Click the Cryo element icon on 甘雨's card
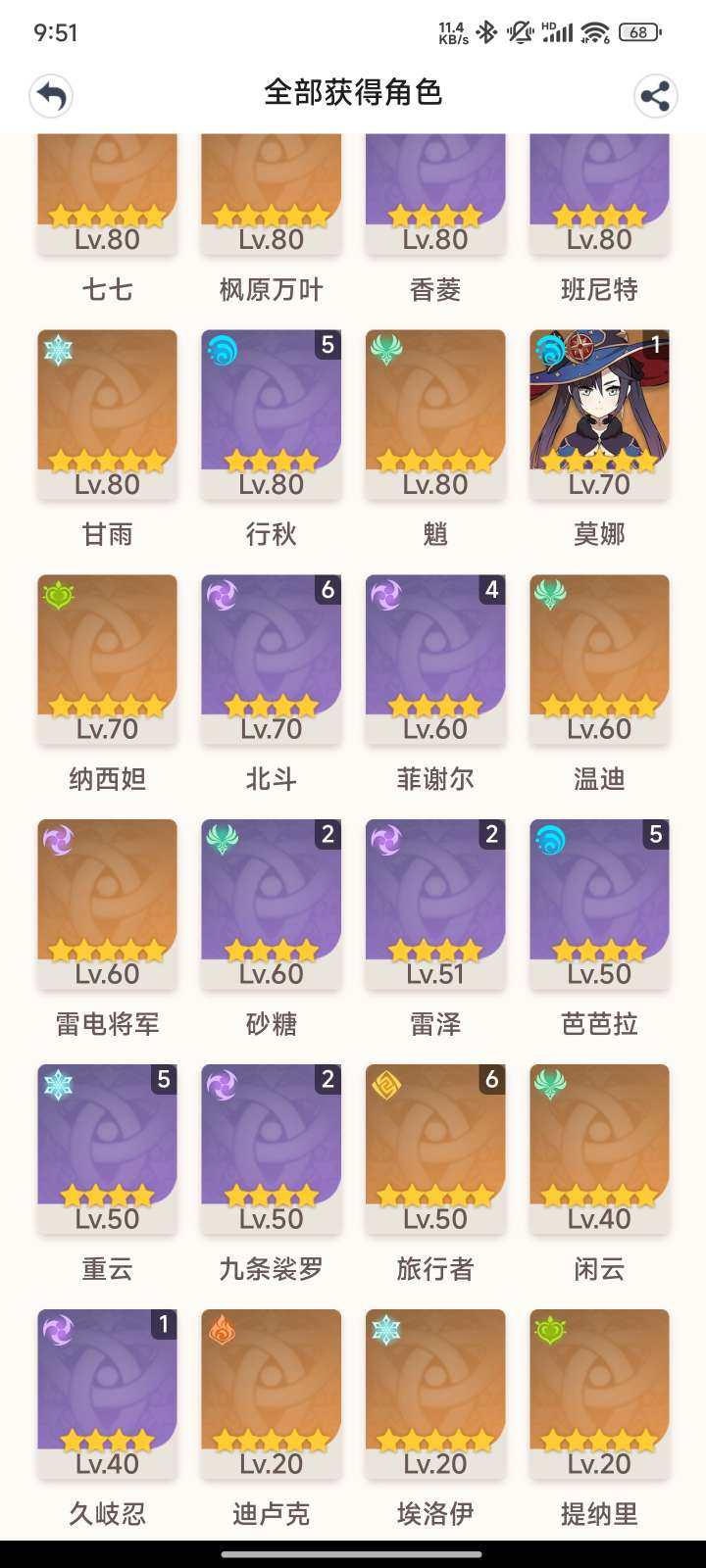This screenshot has height=1568, width=706. pos(59,351)
